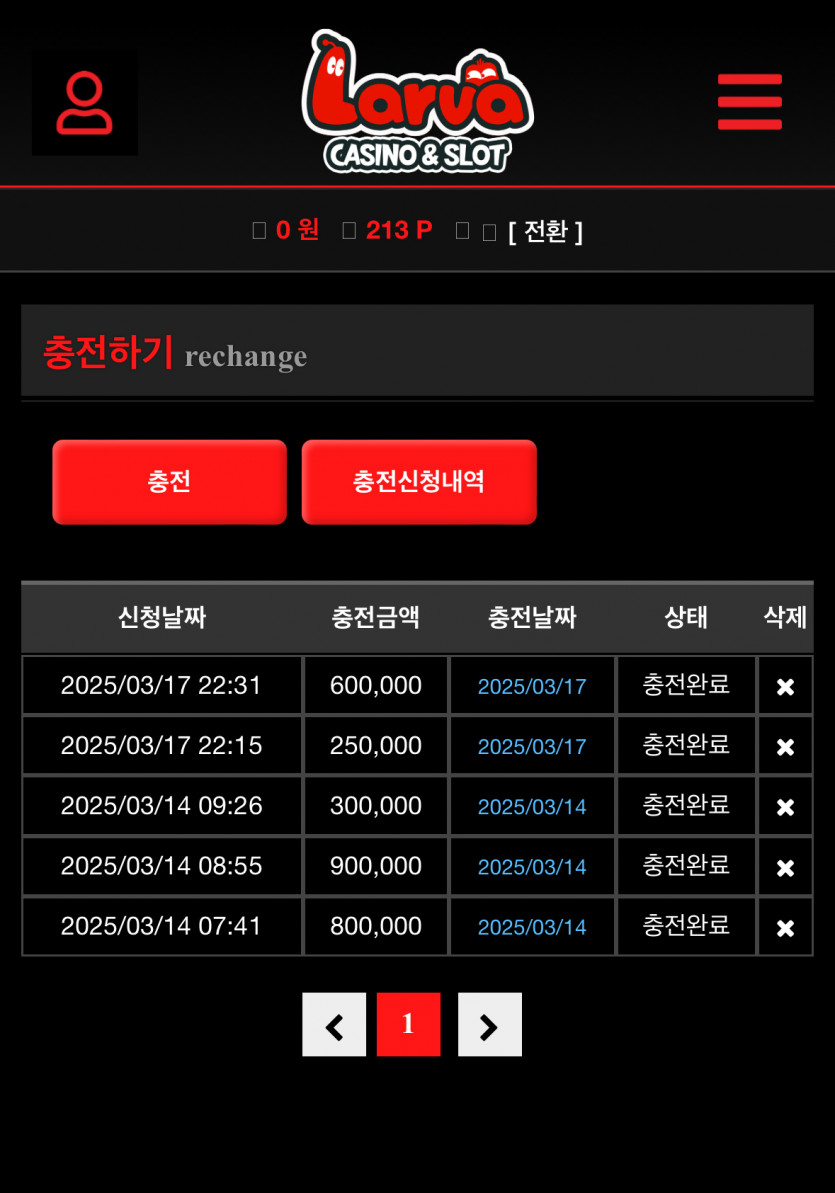835x1193 pixels.
Task: Open 충전신청내역 history
Action: click(x=419, y=482)
